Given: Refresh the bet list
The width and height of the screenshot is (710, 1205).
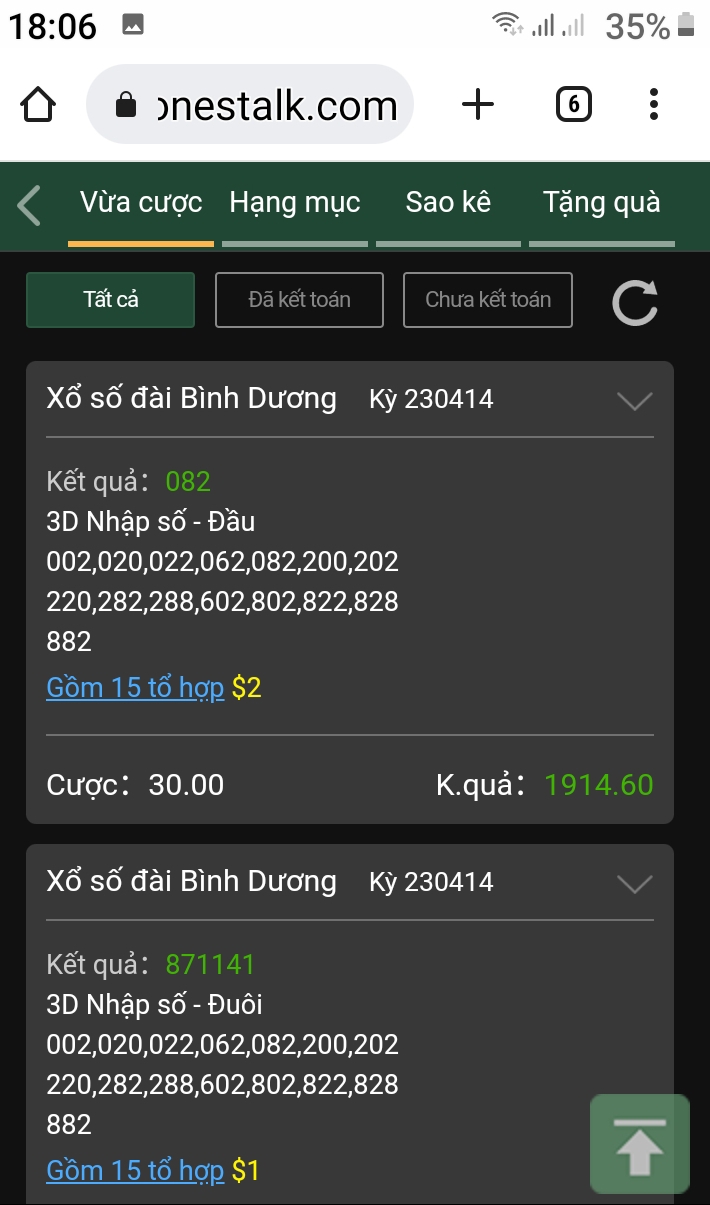Looking at the screenshot, I should coord(636,301).
